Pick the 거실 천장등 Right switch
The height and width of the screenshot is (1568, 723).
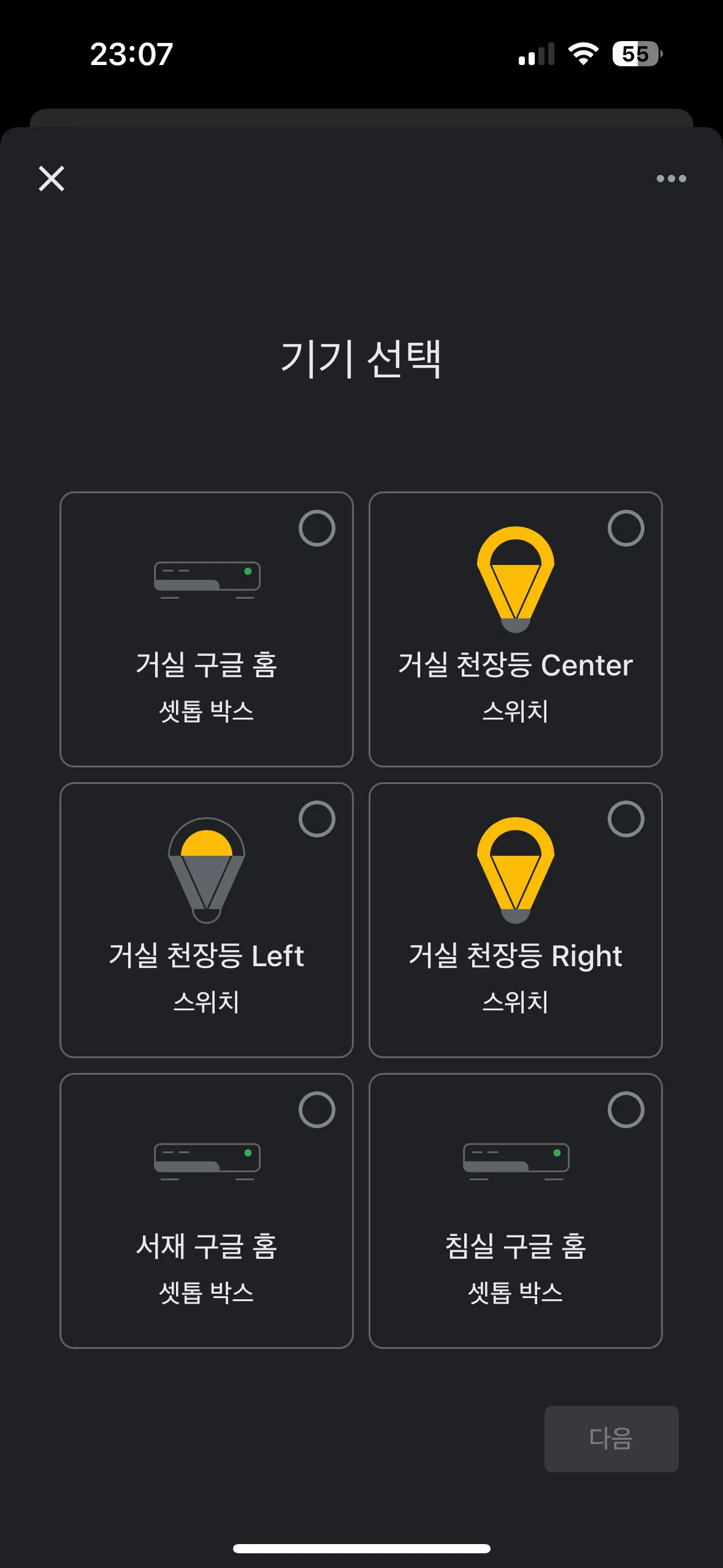[x=515, y=920]
